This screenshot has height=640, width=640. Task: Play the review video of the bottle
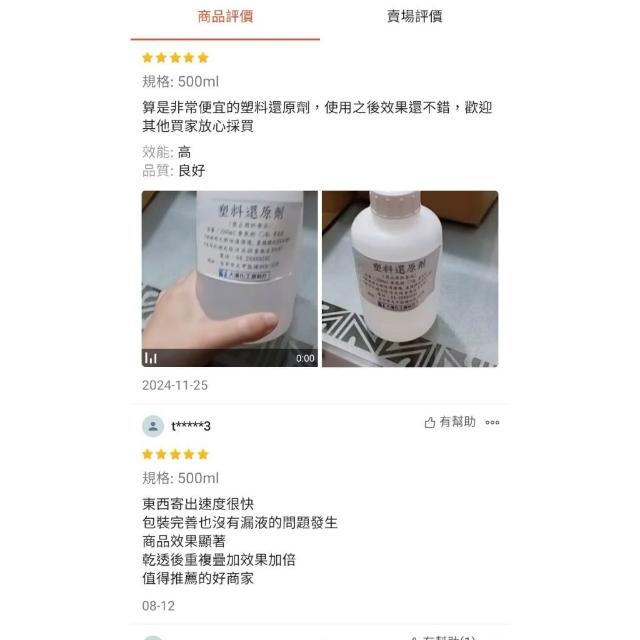pos(229,279)
